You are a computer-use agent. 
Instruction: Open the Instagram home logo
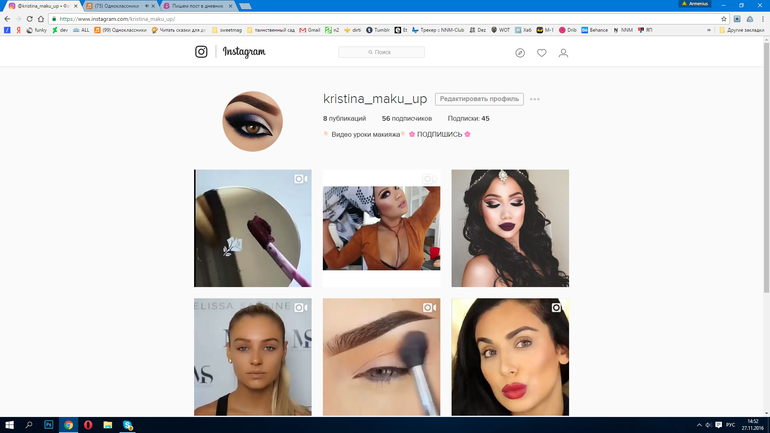(230, 52)
